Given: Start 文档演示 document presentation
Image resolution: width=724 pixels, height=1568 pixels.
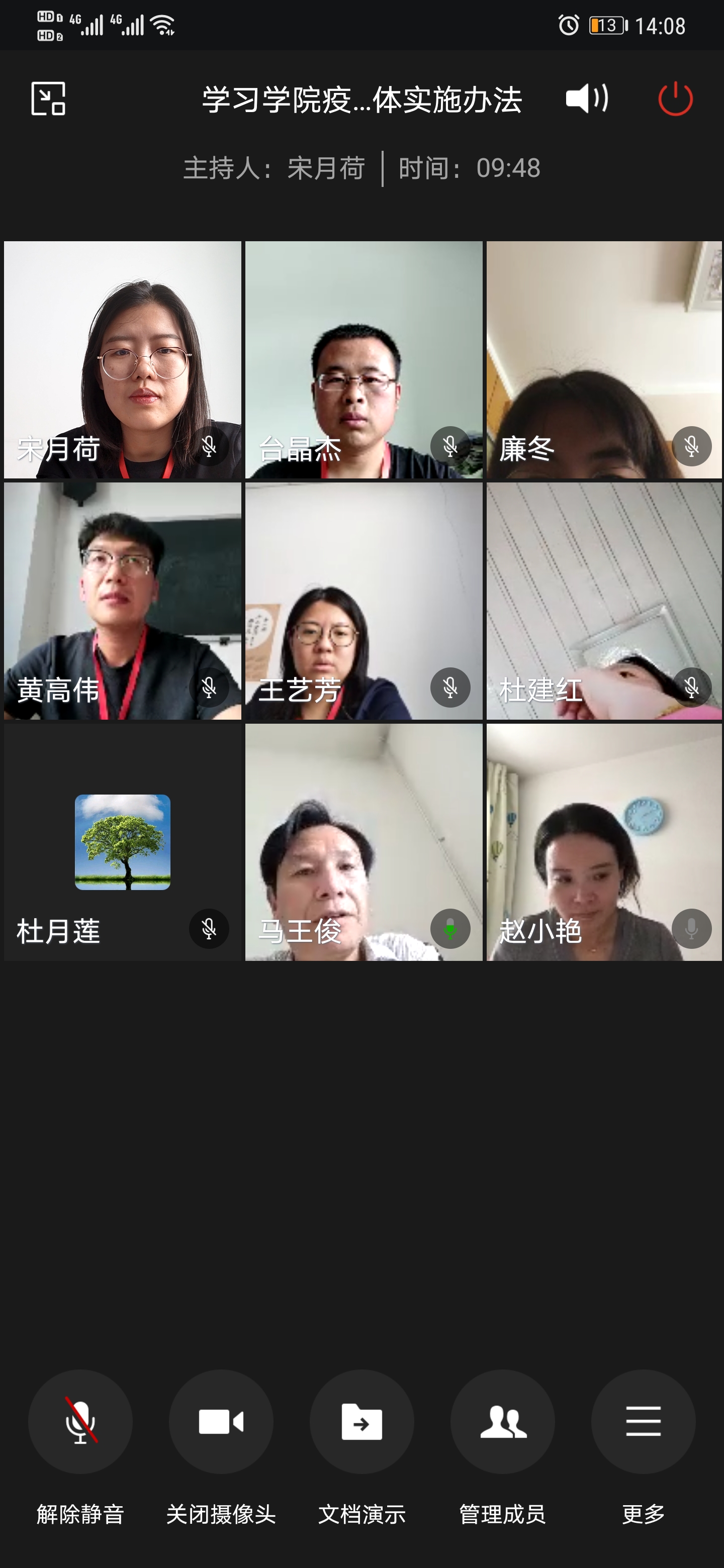Looking at the screenshot, I should 361,1421.
